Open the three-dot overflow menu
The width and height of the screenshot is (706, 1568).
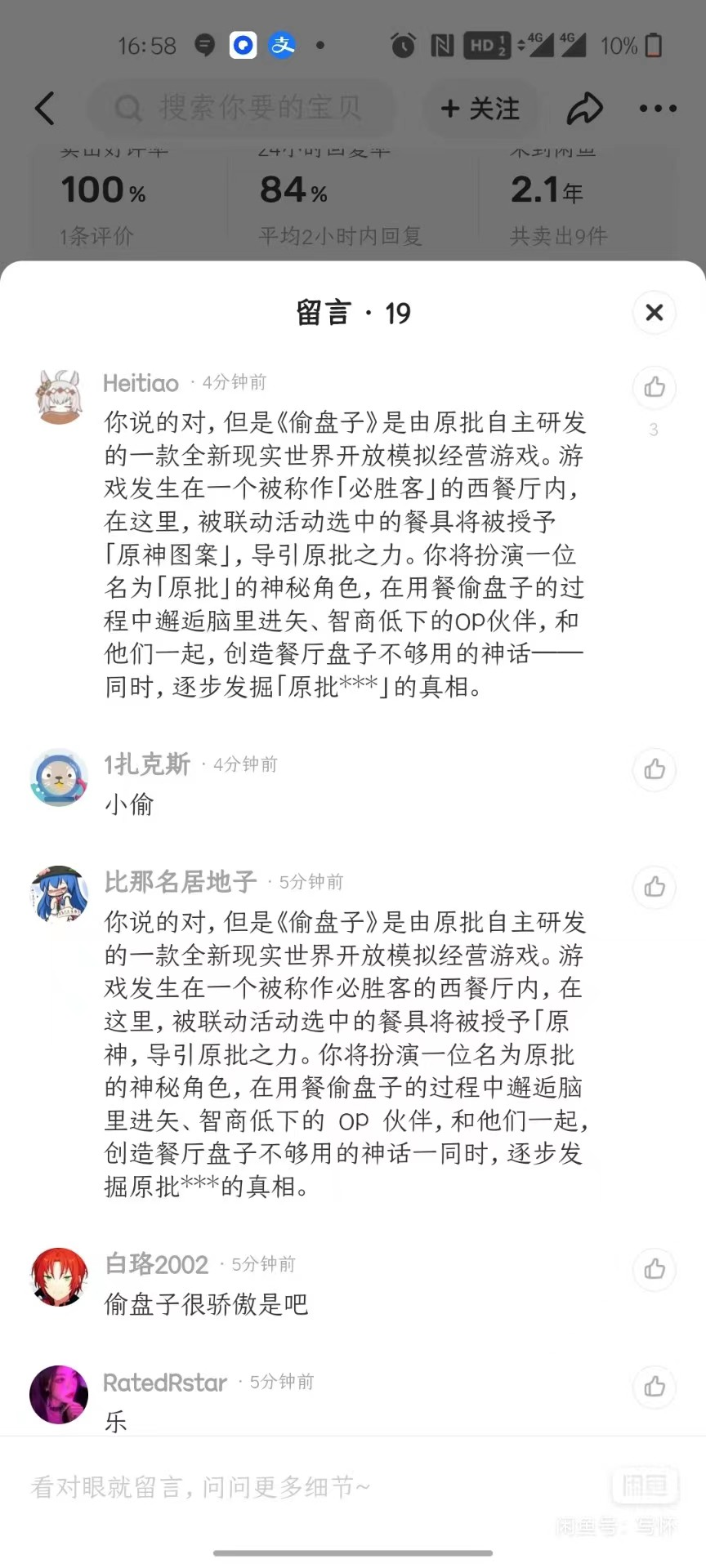tap(658, 108)
